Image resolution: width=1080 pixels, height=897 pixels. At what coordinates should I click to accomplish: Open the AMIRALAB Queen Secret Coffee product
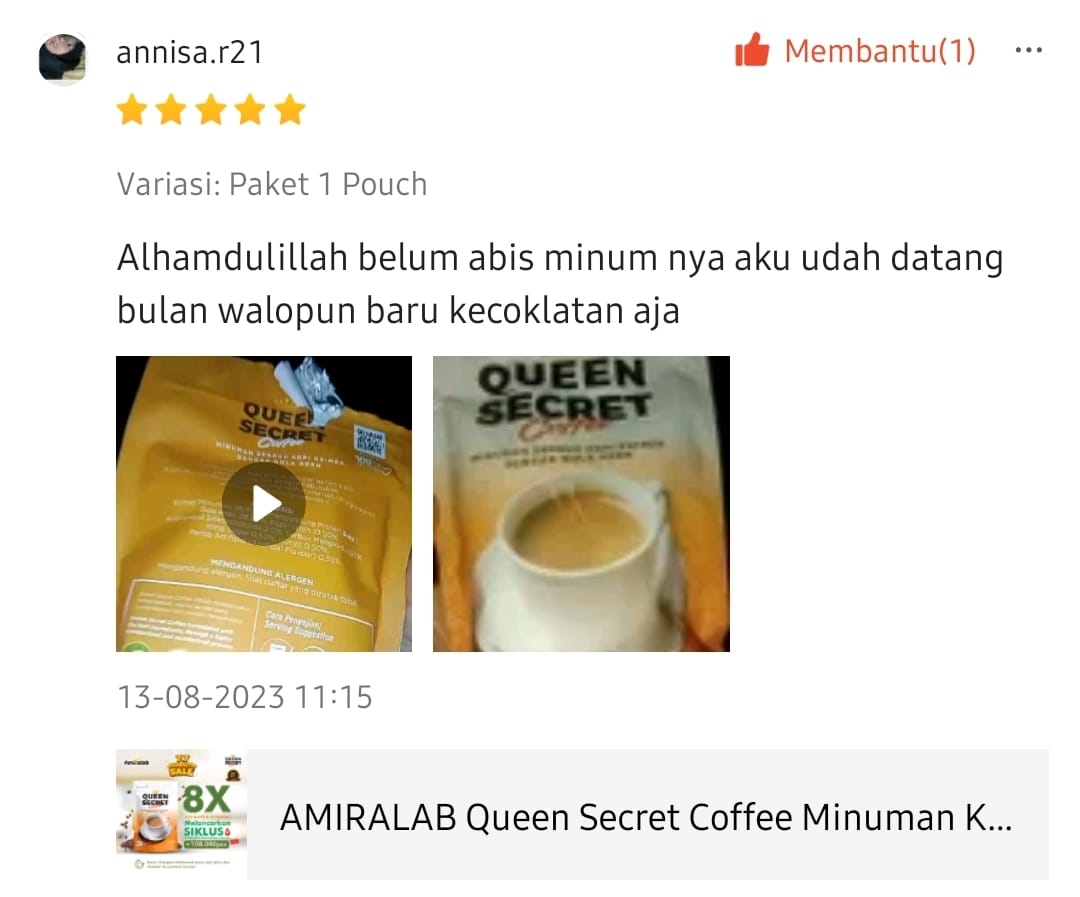tap(645, 817)
